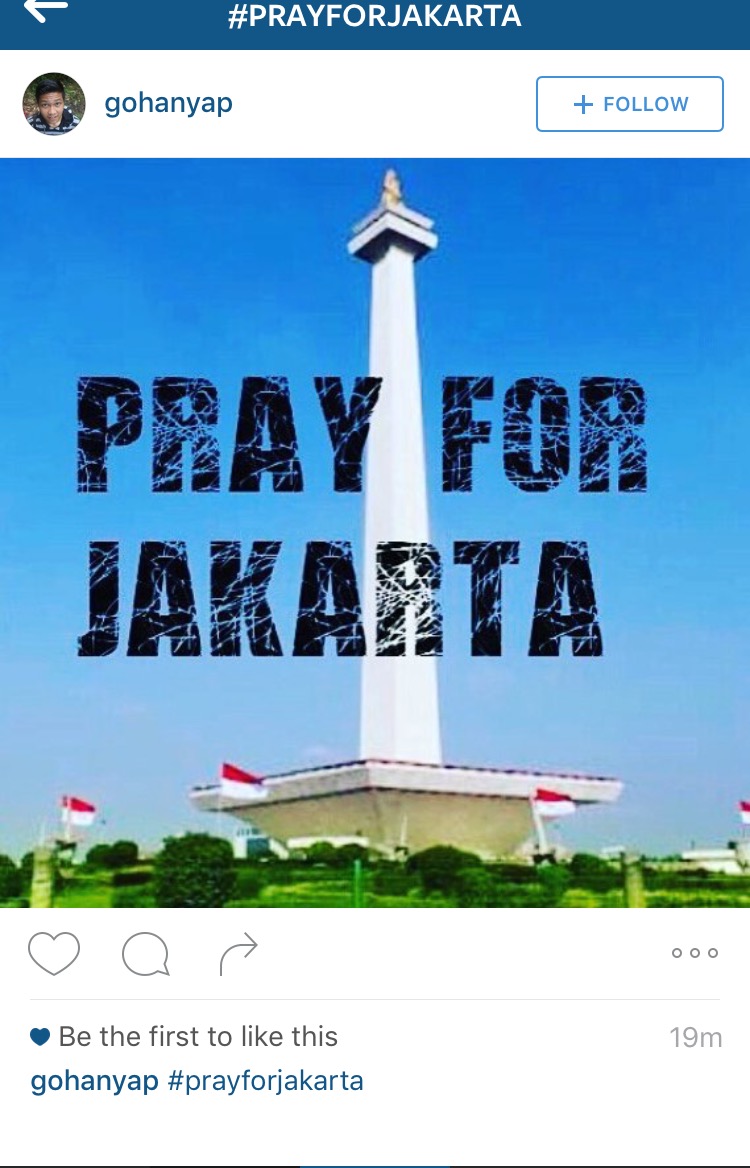
Task: Open the #prayforjakarta hashtag in caption
Action: (x=265, y=1081)
